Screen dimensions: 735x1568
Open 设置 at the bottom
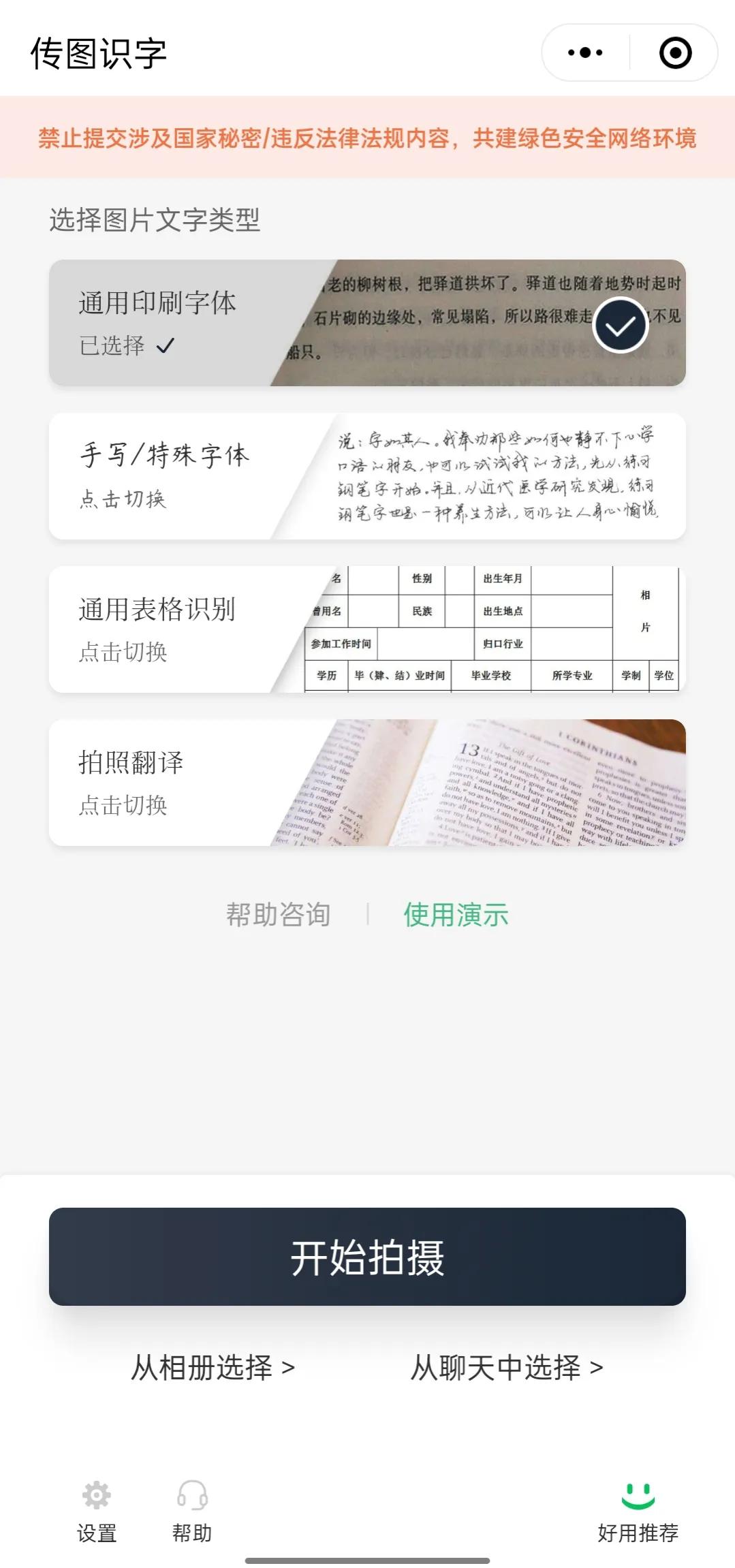(x=97, y=1511)
